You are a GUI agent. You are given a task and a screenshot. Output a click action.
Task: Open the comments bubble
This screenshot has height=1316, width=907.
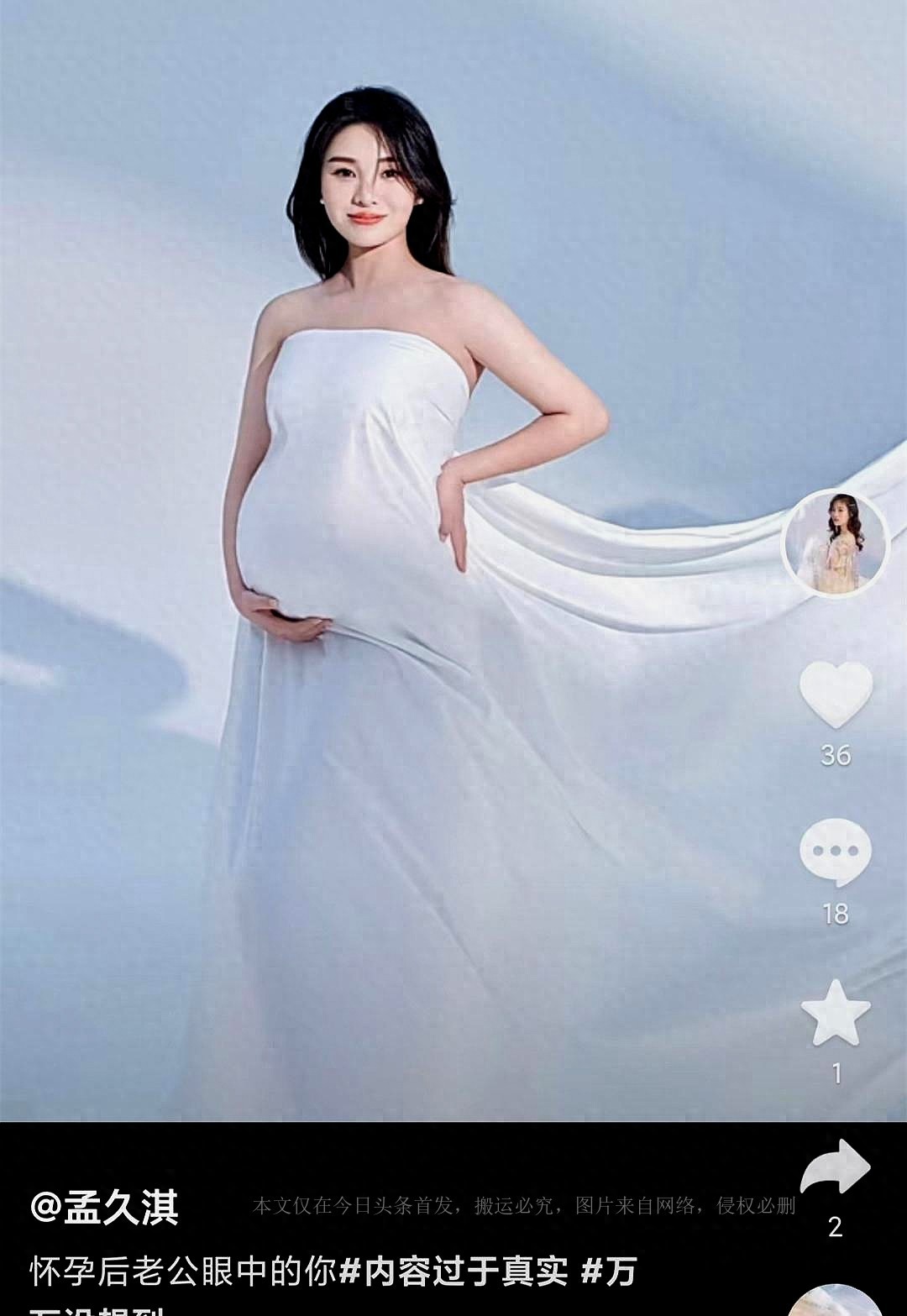[835, 852]
